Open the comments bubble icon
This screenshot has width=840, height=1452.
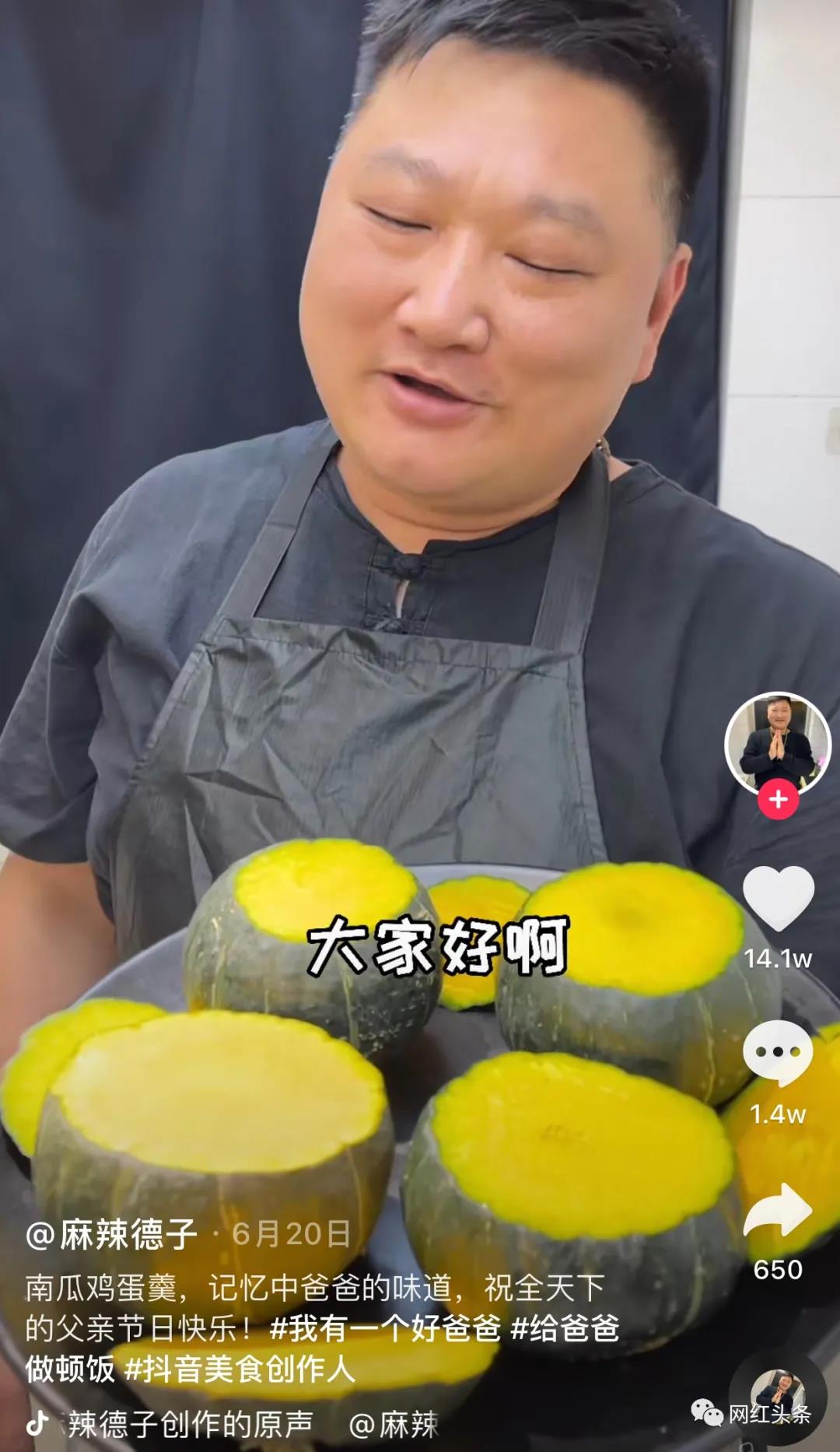pyautogui.click(x=778, y=1051)
